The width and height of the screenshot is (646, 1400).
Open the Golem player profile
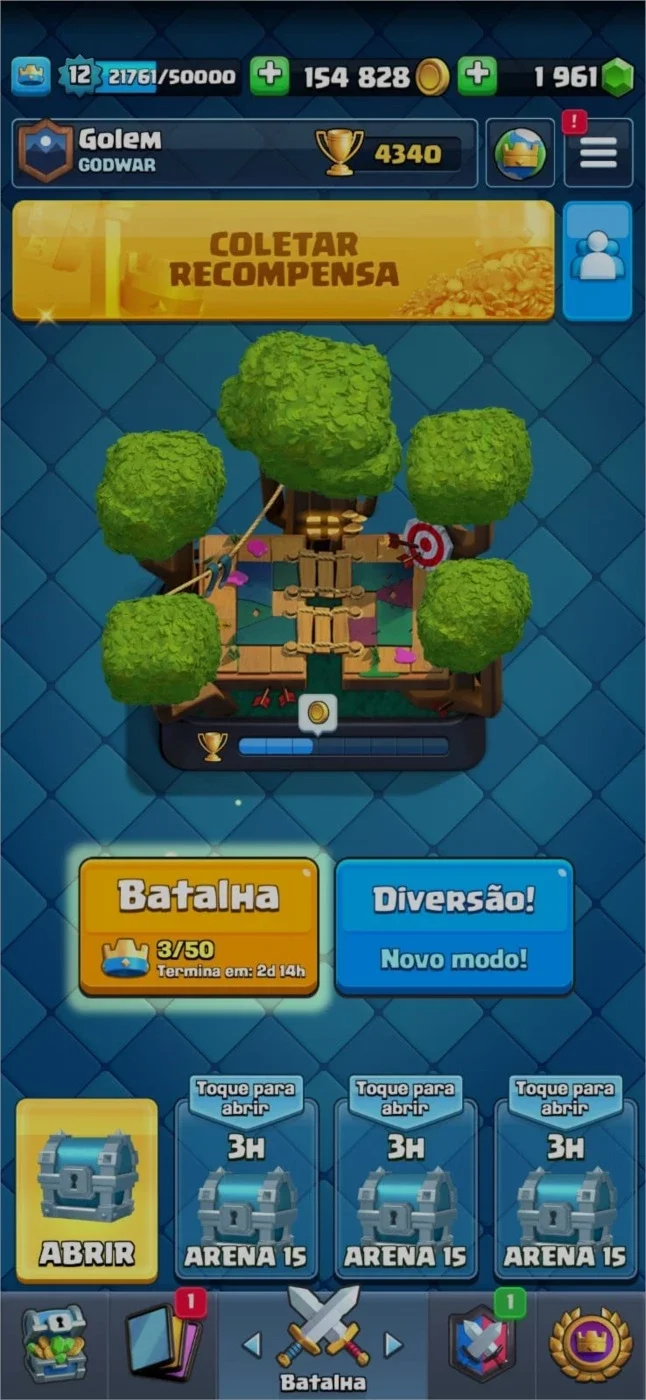point(244,153)
